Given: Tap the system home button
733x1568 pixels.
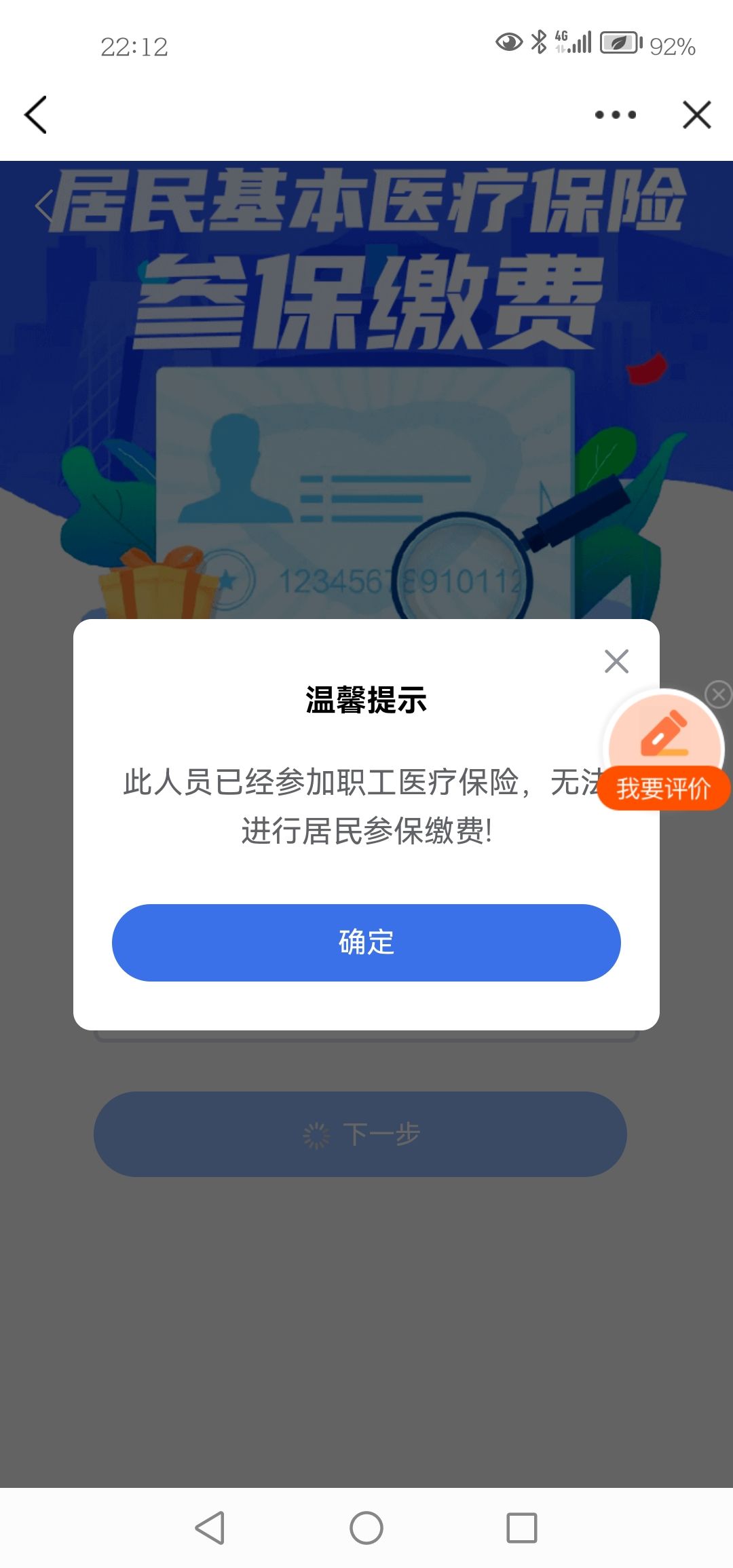Looking at the screenshot, I should tap(366, 1528).
